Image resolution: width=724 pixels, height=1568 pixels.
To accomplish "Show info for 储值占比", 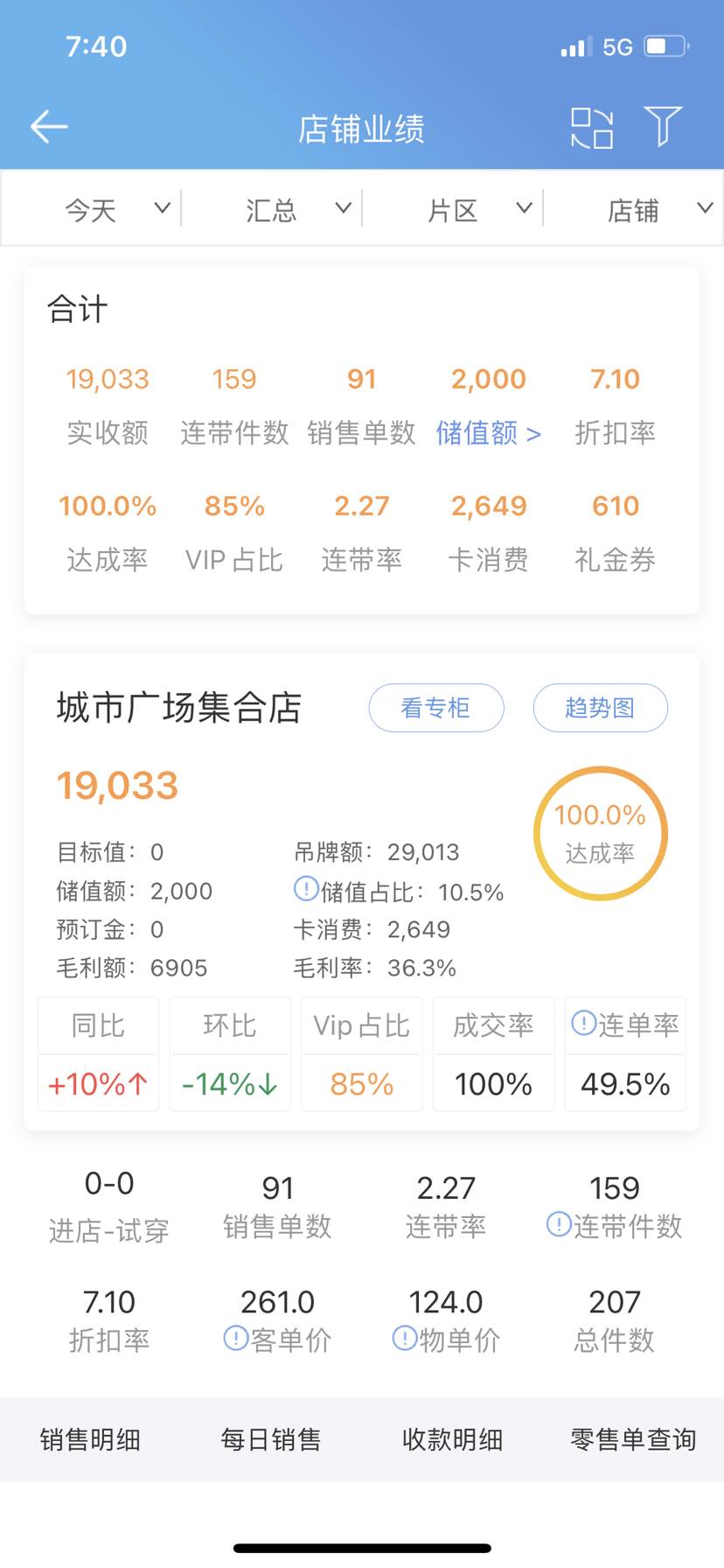I will (306, 889).
